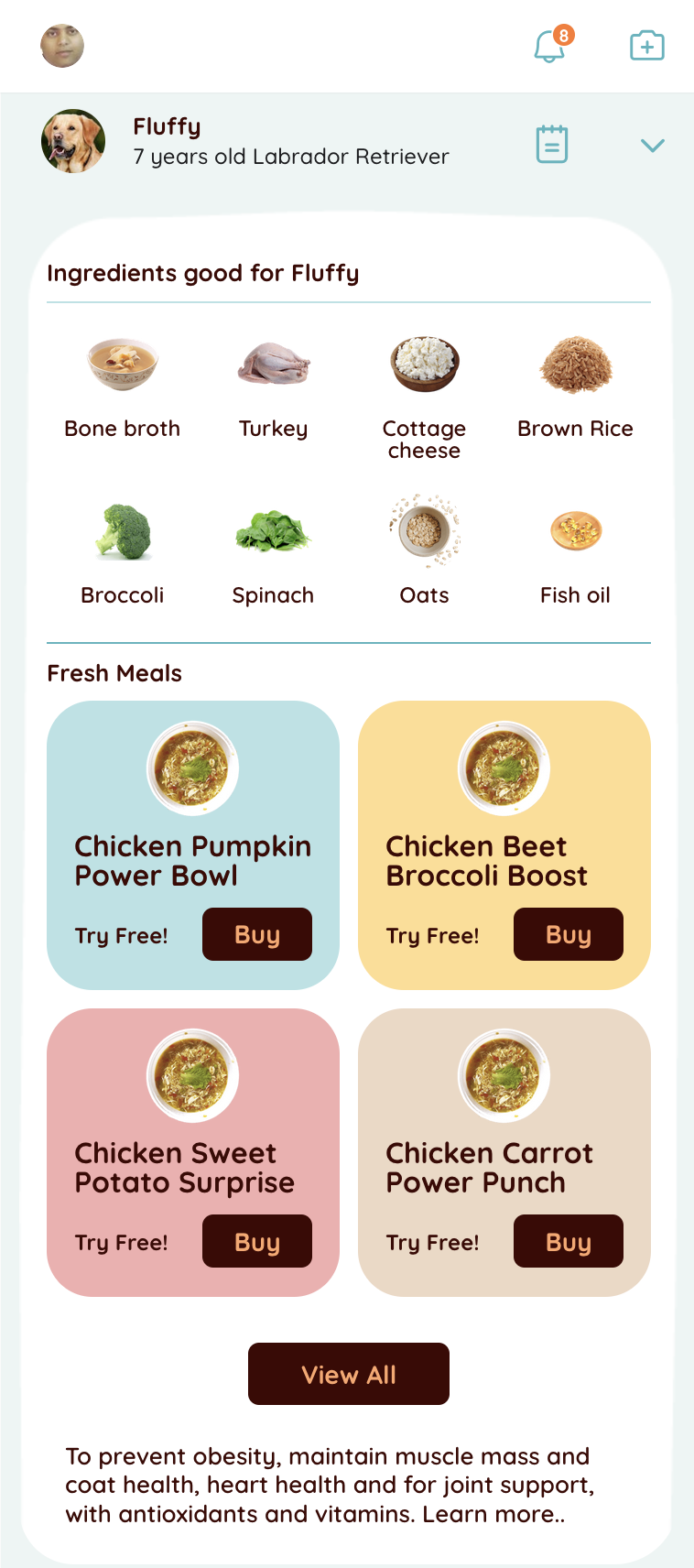The width and height of the screenshot is (694, 1568).
Task: Buy the Chicken Carrot Power Punch
Action: tap(569, 1241)
